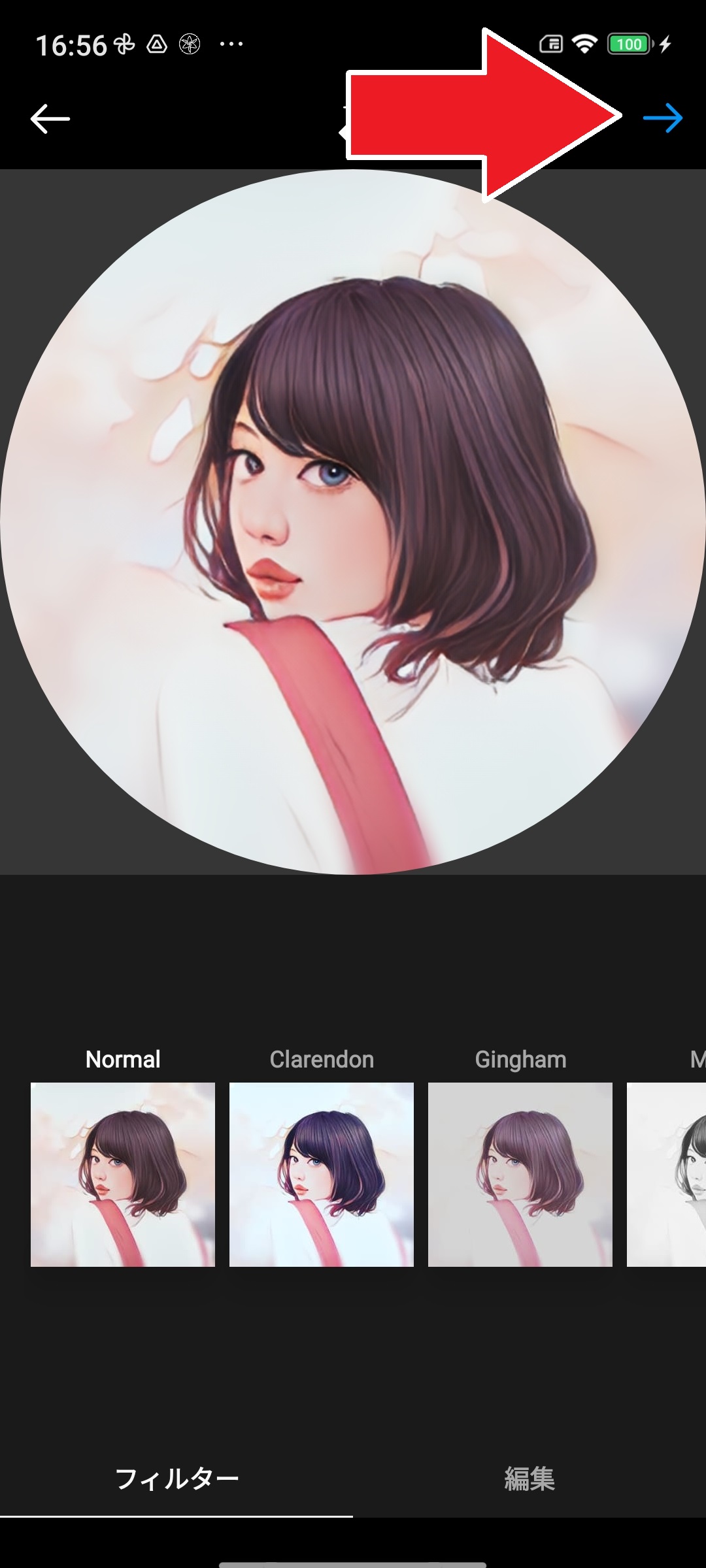Choose the Gingham filter
The image size is (706, 1568).
[520, 1174]
